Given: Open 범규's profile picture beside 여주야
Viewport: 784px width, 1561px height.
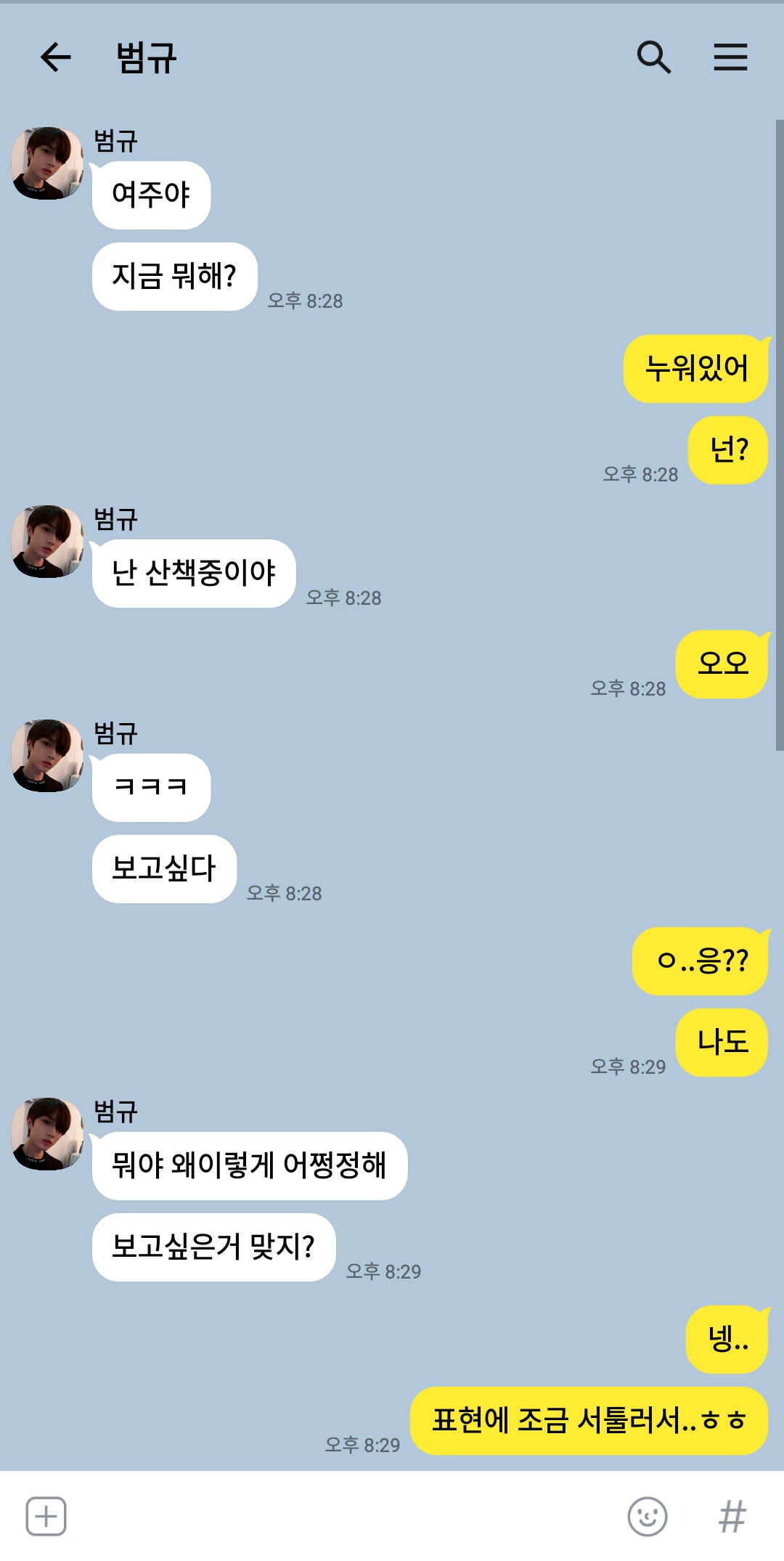Looking at the screenshot, I should [48, 163].
